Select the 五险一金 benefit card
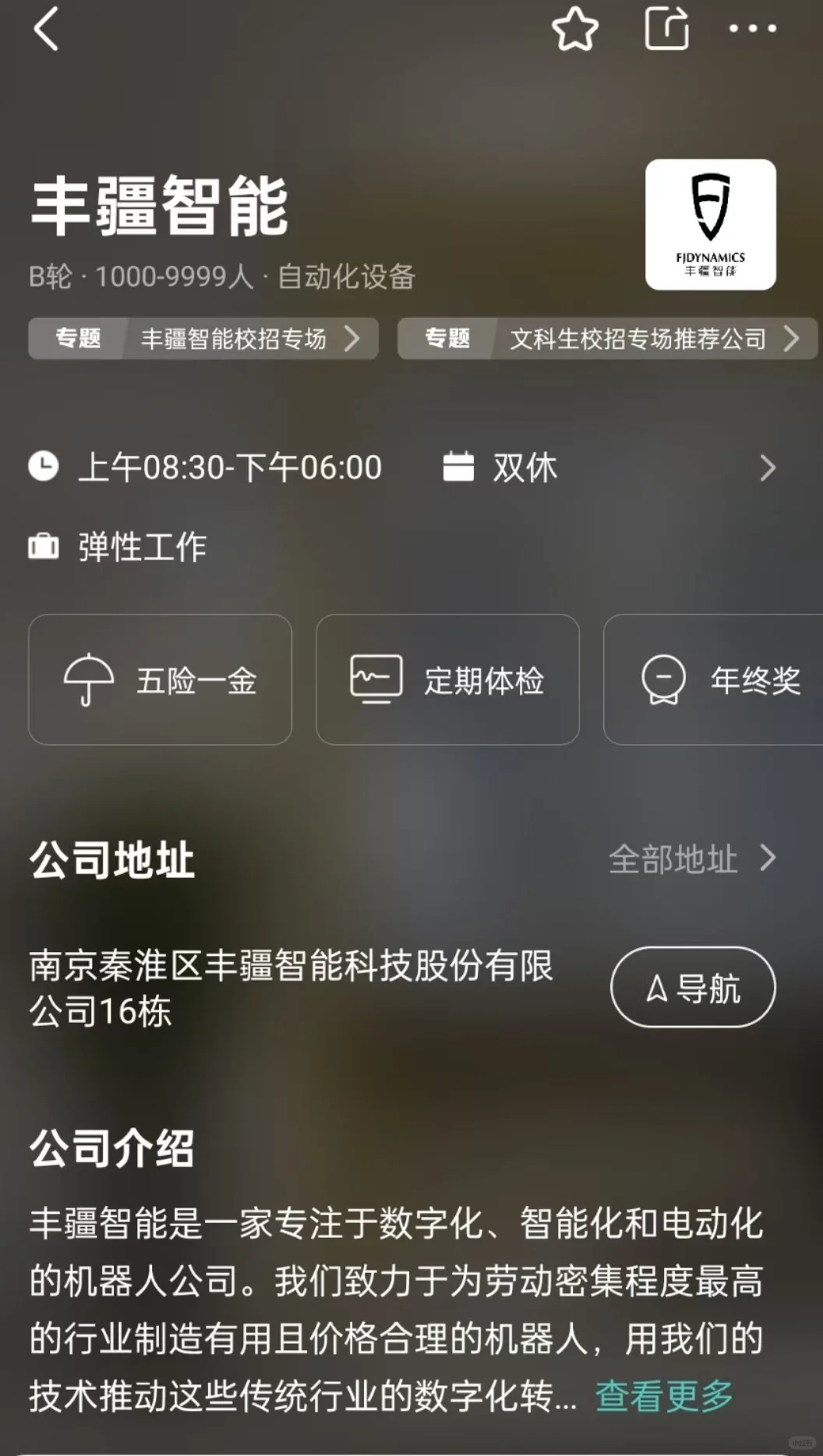Image resolution: width=823 pixels, height=1456 pixels. click(x=160, y=679)
